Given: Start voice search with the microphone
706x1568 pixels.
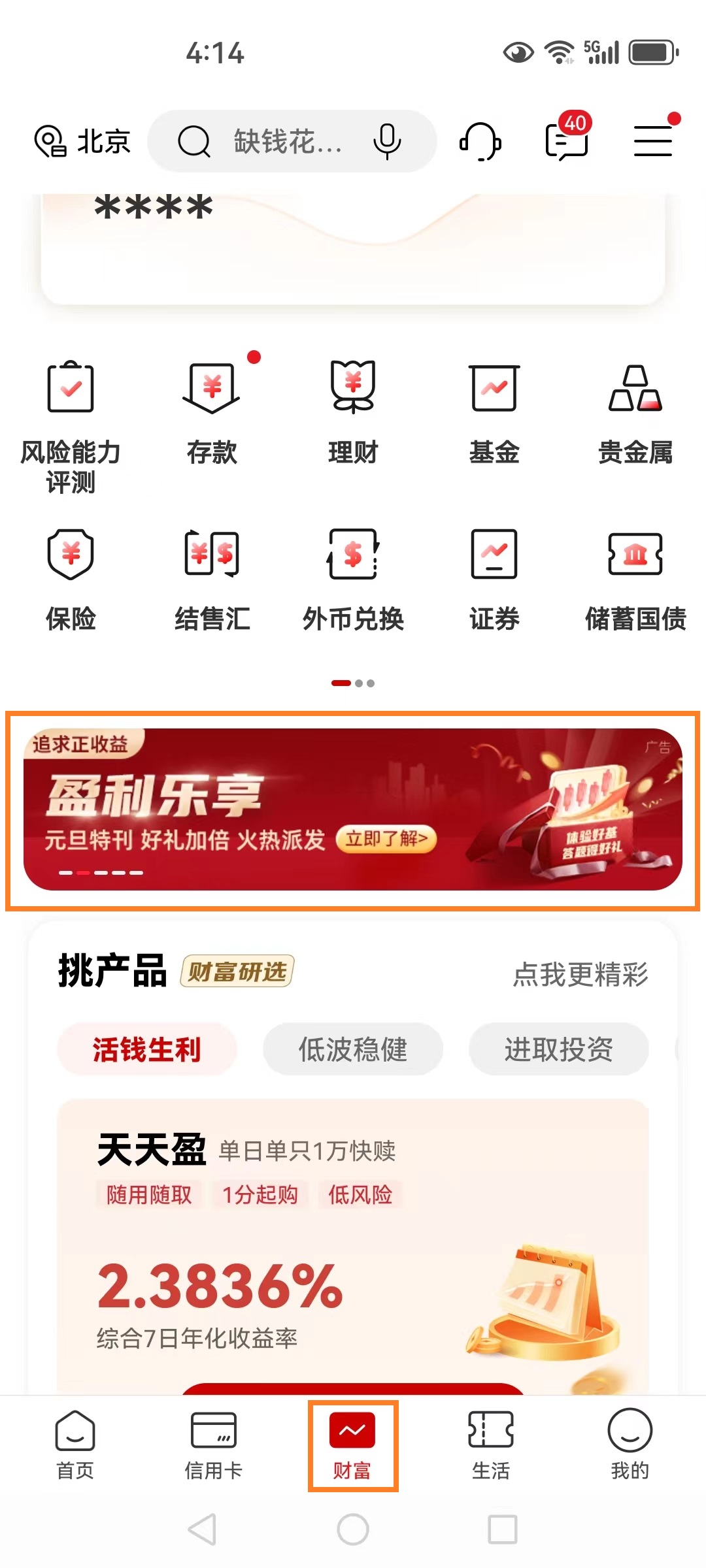Looking at the screenshot, I should [387, 141].
